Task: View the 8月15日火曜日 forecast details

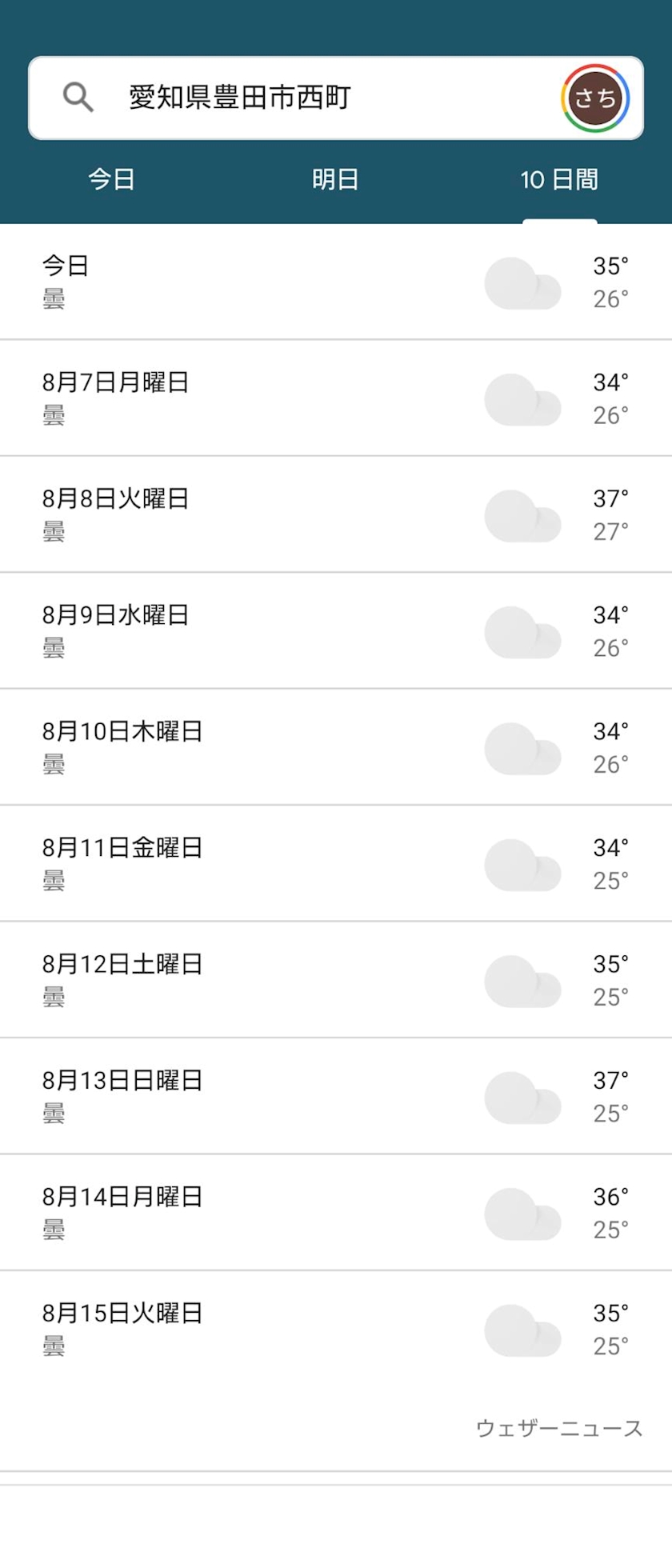Action: point(335,1328)
